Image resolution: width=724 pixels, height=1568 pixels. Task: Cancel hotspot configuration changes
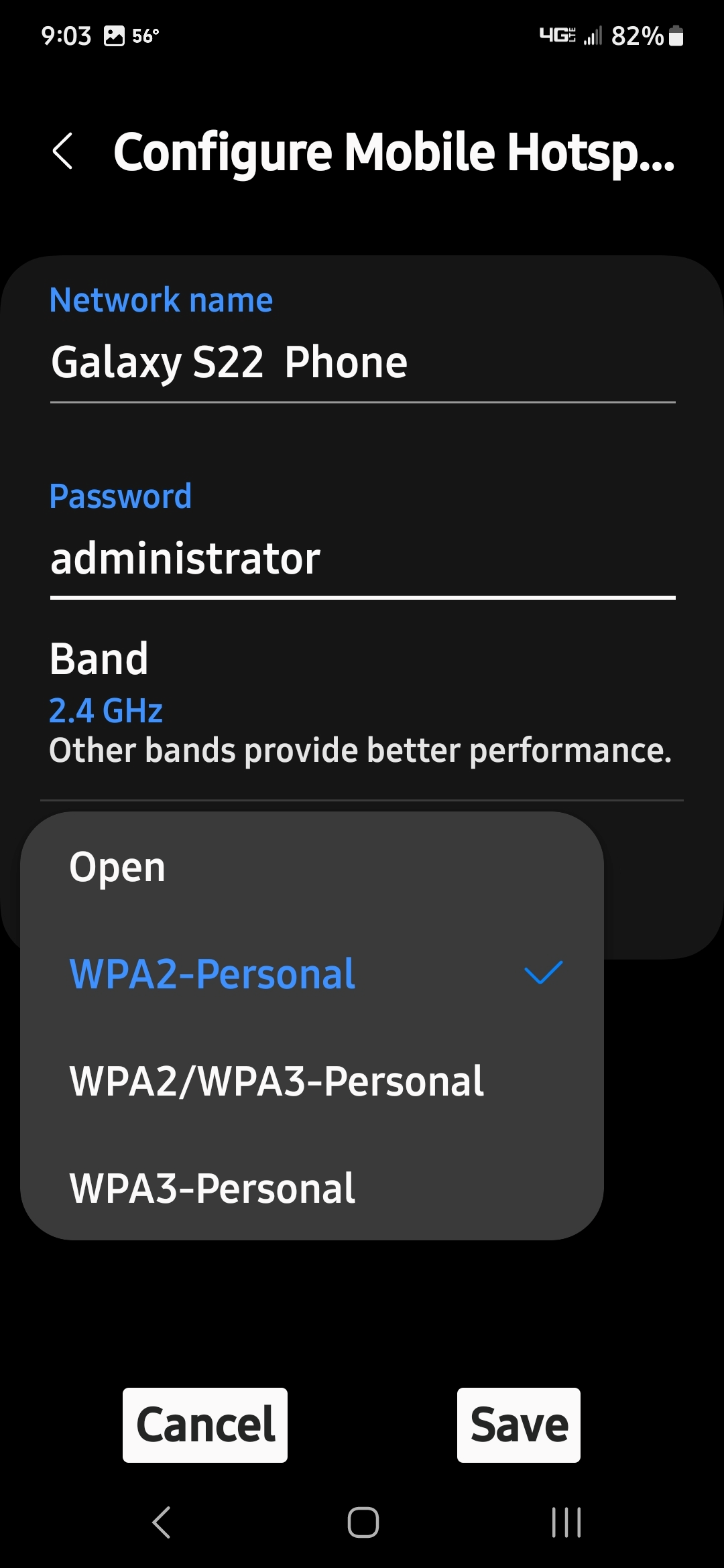click(205, 1425)
